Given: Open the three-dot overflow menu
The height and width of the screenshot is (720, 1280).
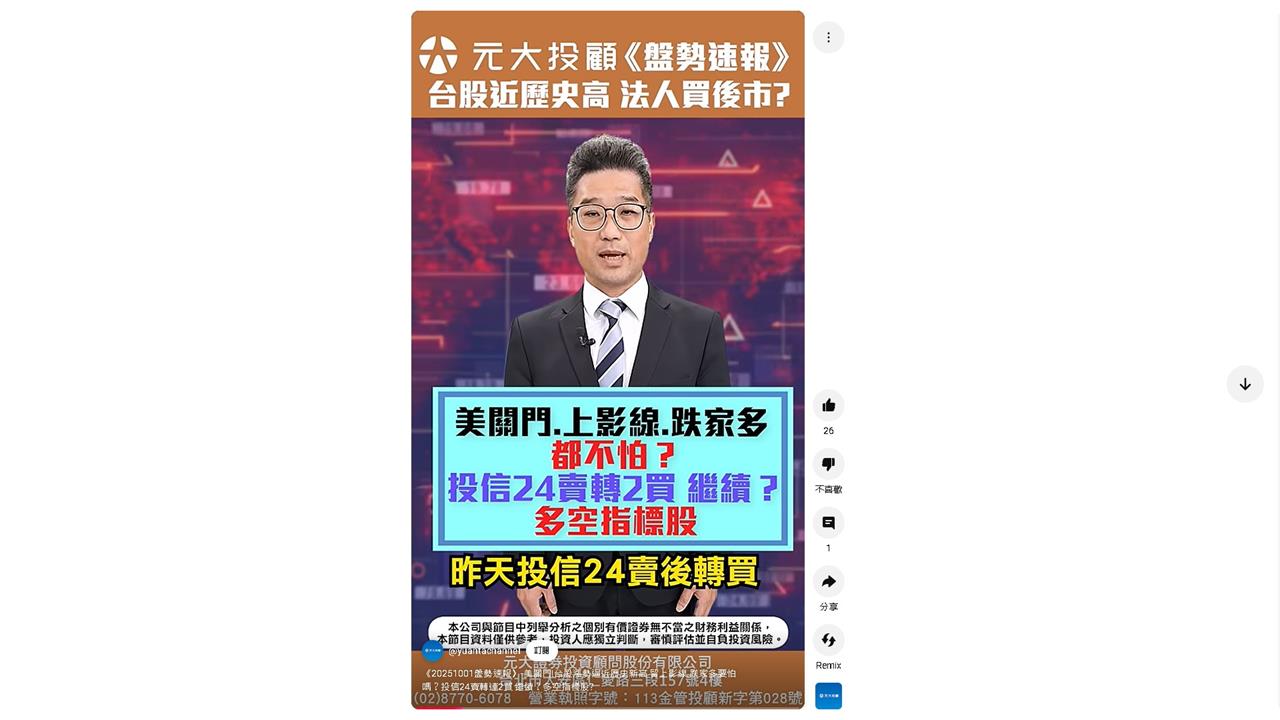Looking at the screenshot, I should 828,38.
